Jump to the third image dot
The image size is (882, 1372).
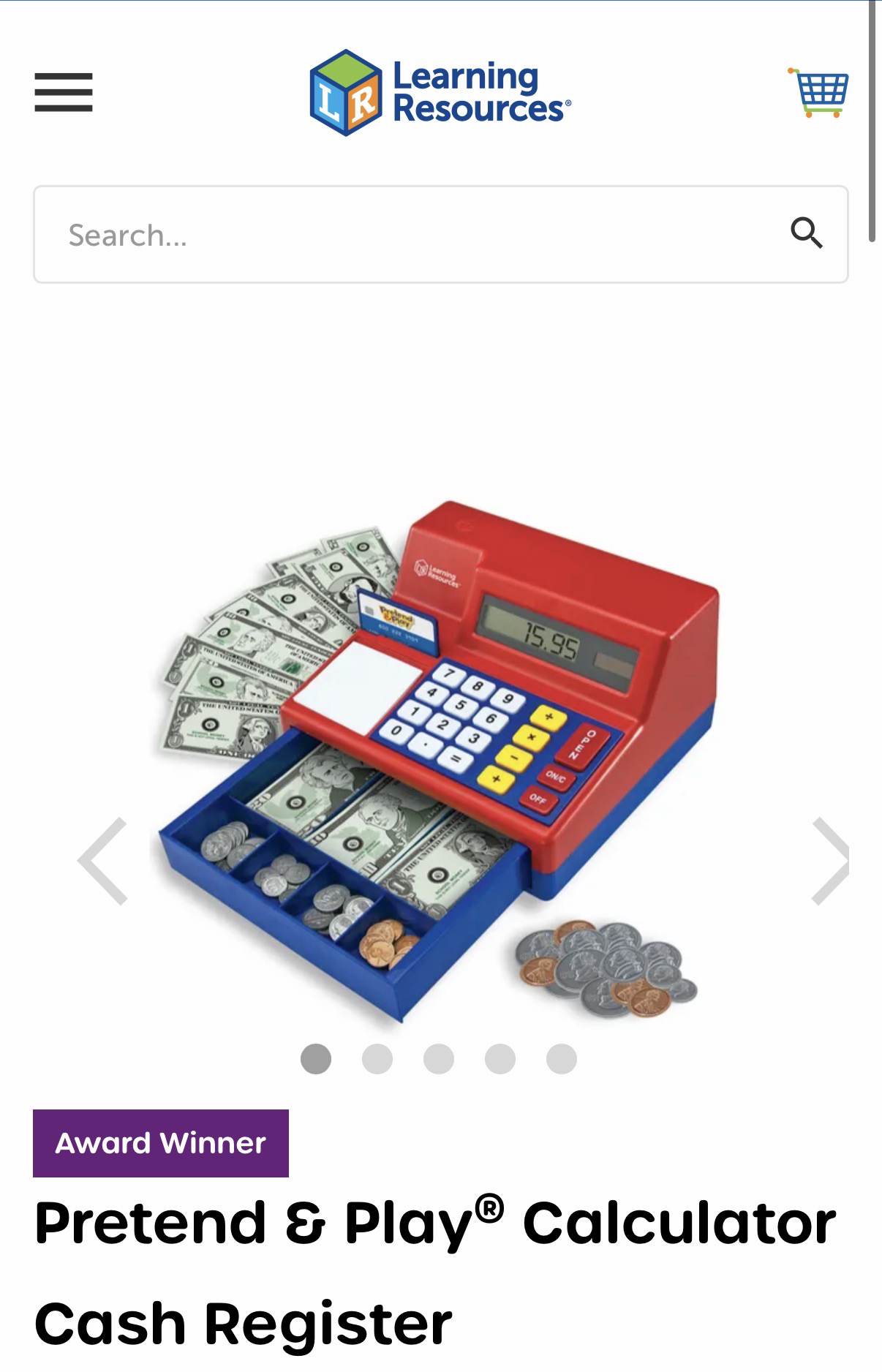coord(439,1059)
